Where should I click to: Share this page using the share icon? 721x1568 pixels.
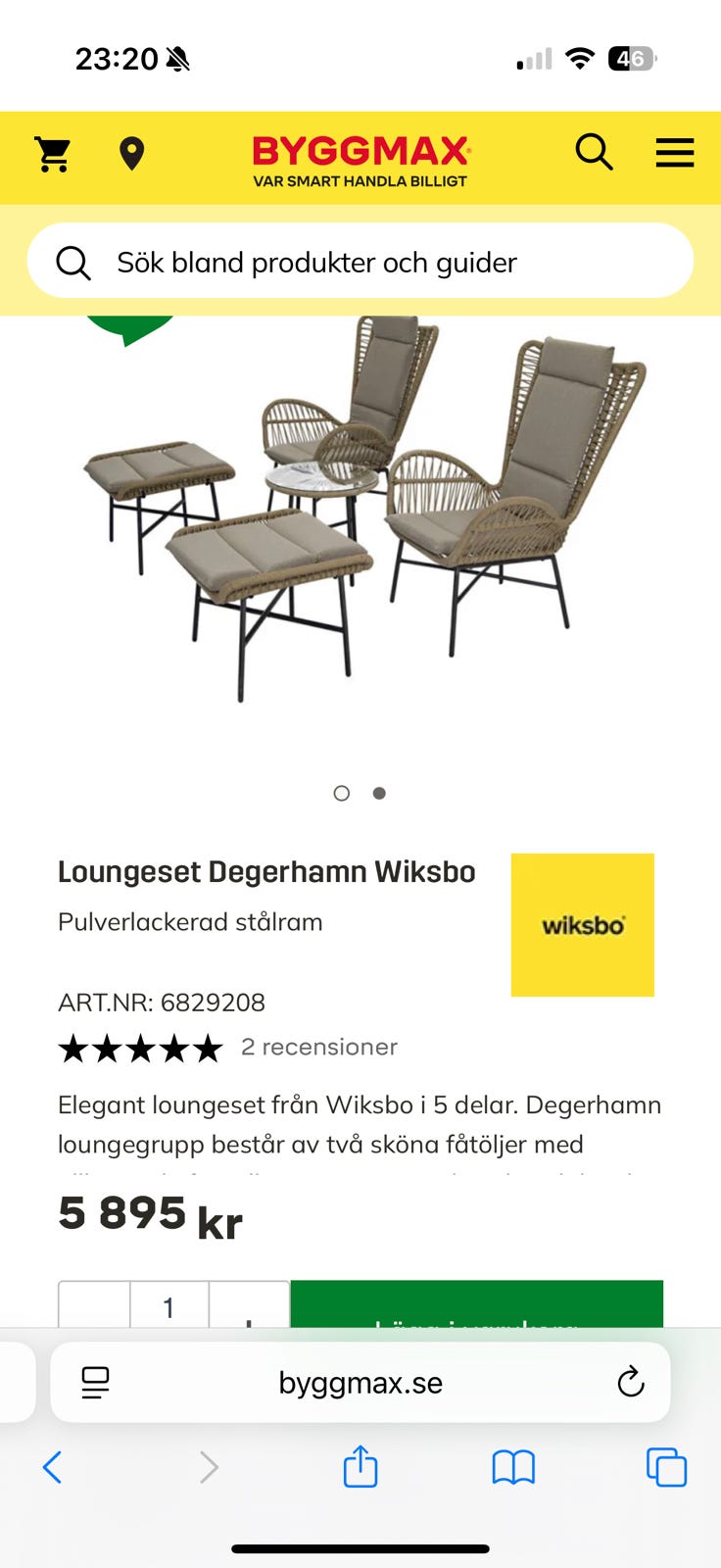(361, 1467)
